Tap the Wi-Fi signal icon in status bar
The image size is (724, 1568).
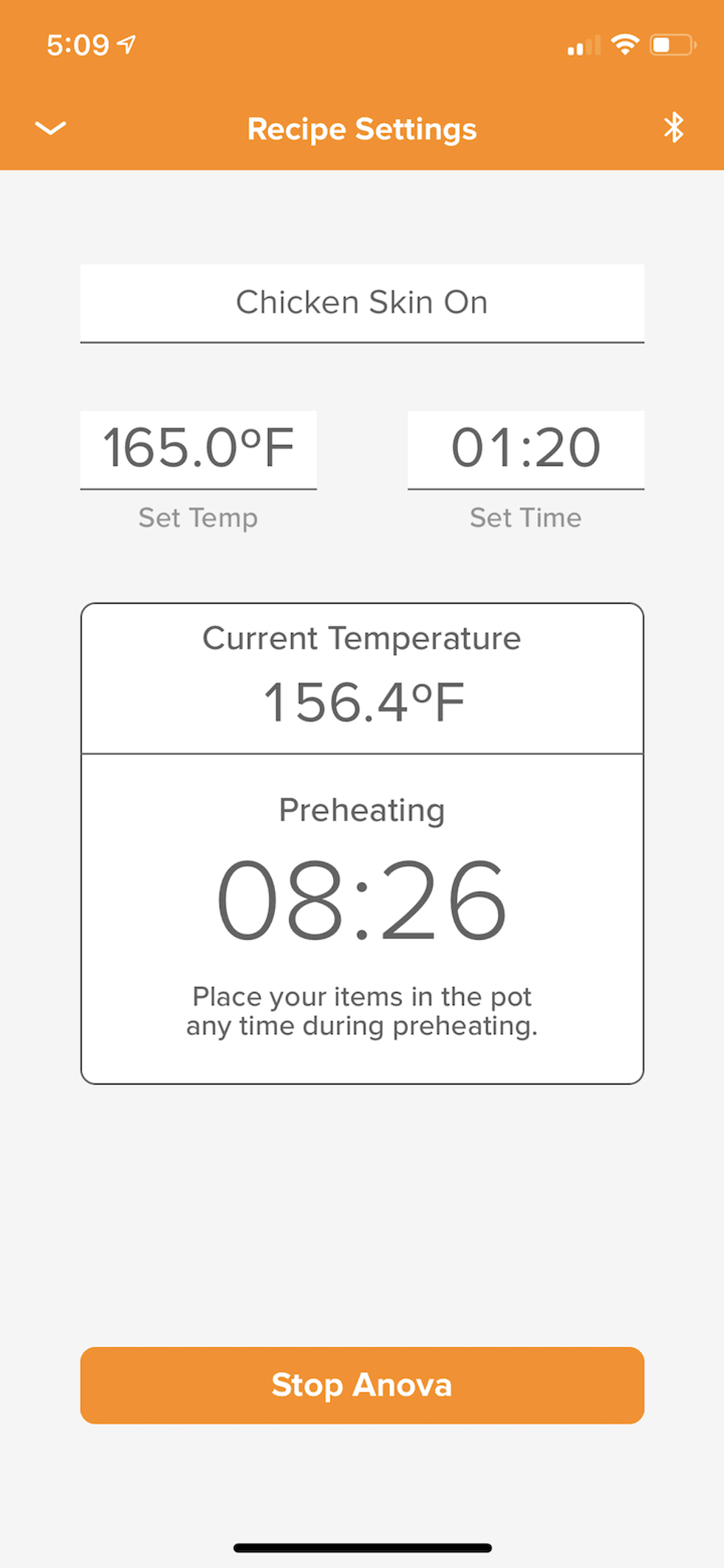(626, 44)
